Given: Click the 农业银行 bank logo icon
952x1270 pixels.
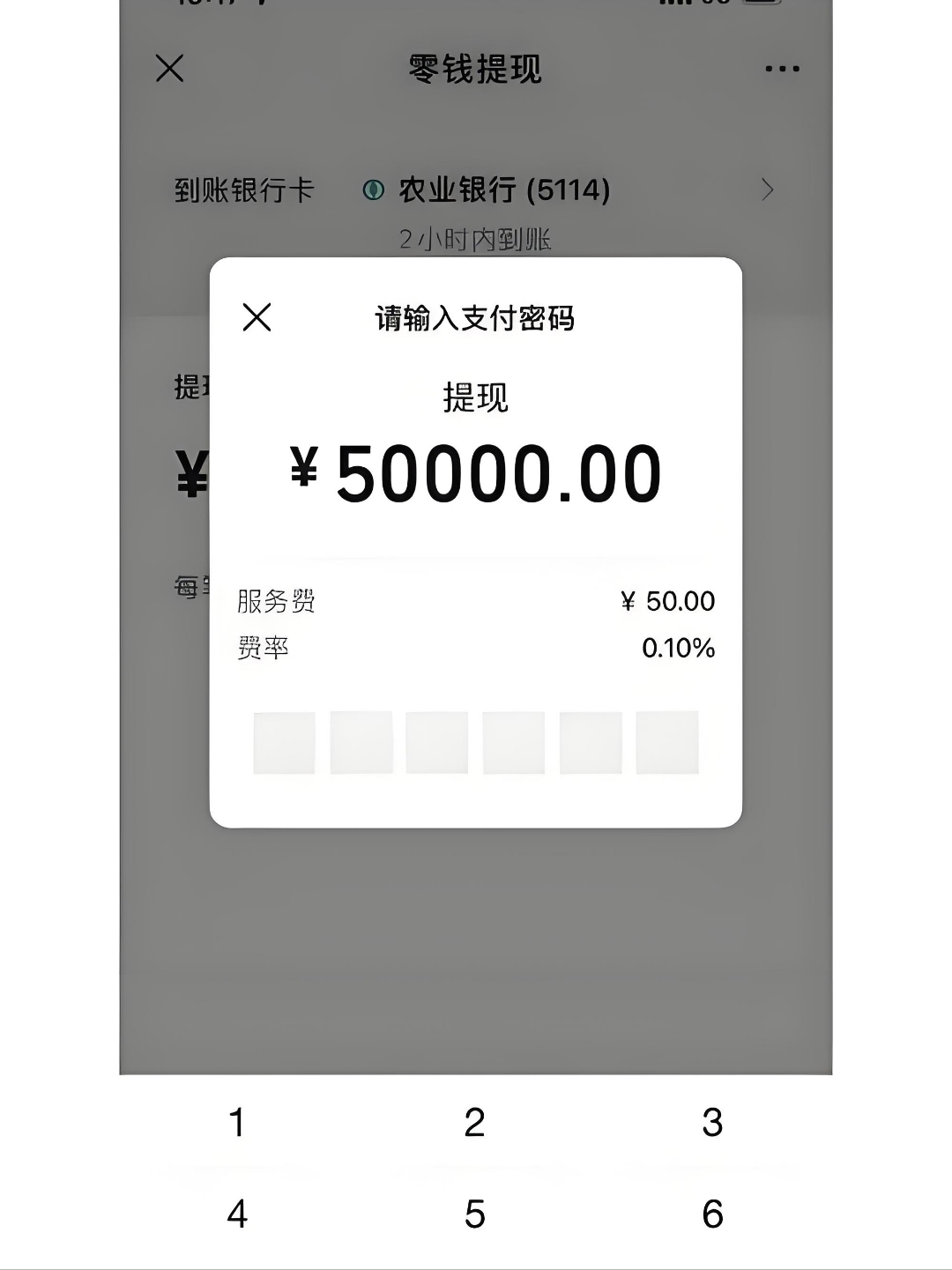Looking at the screenshot, I should (x=374, y=189).
